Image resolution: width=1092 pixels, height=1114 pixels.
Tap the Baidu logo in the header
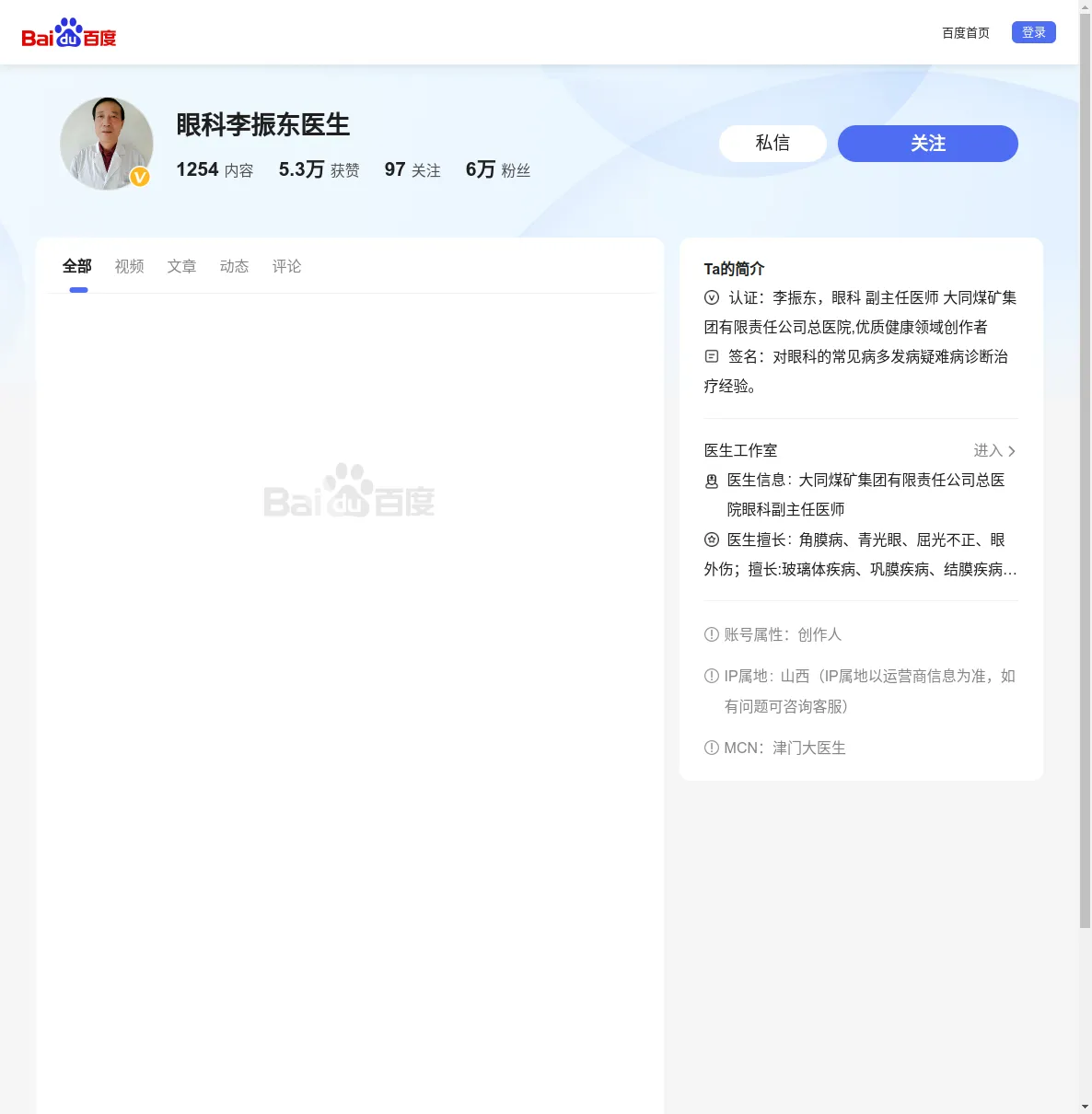point(69,33)
